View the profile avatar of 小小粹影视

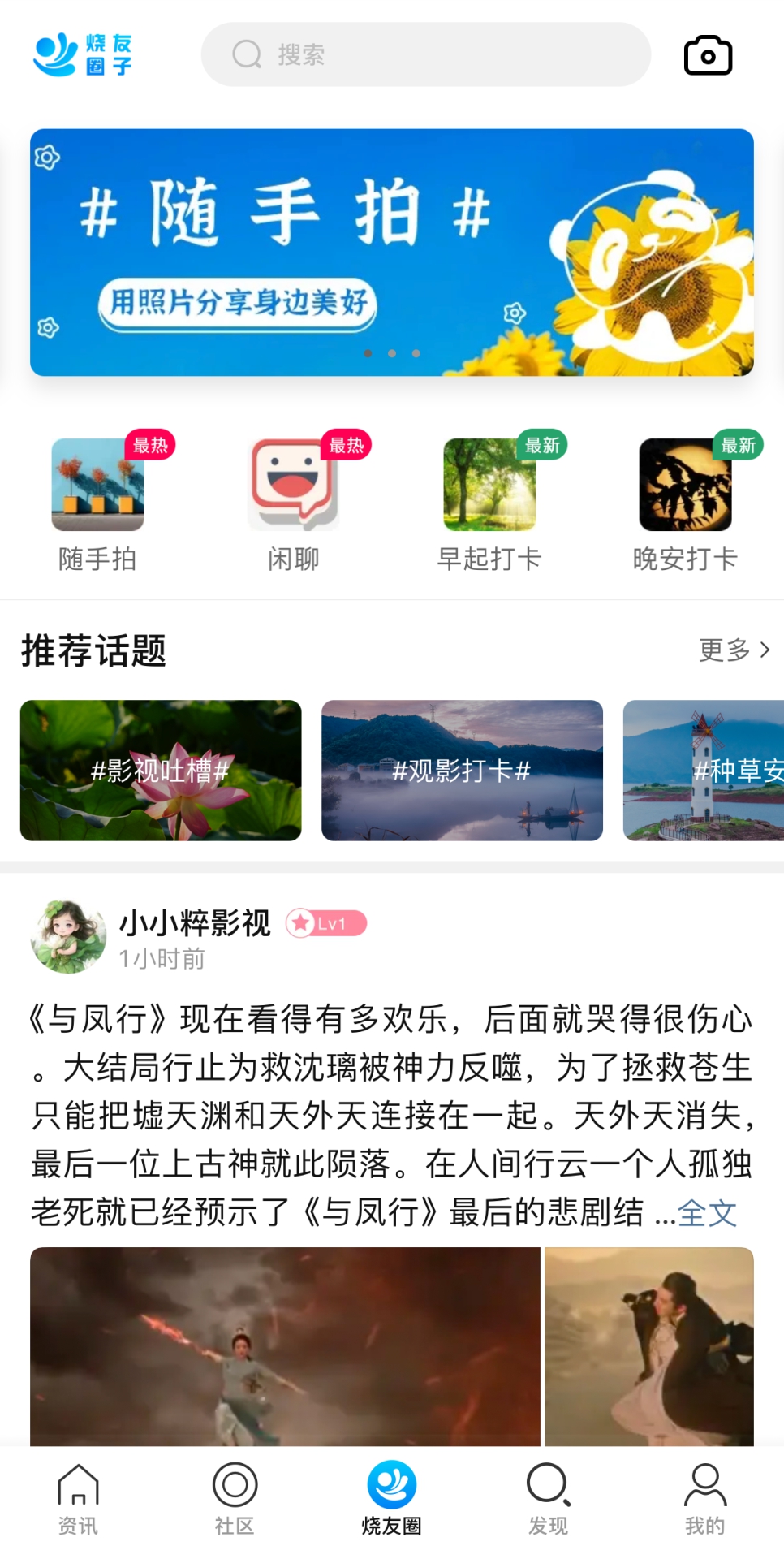coord(68,936)
